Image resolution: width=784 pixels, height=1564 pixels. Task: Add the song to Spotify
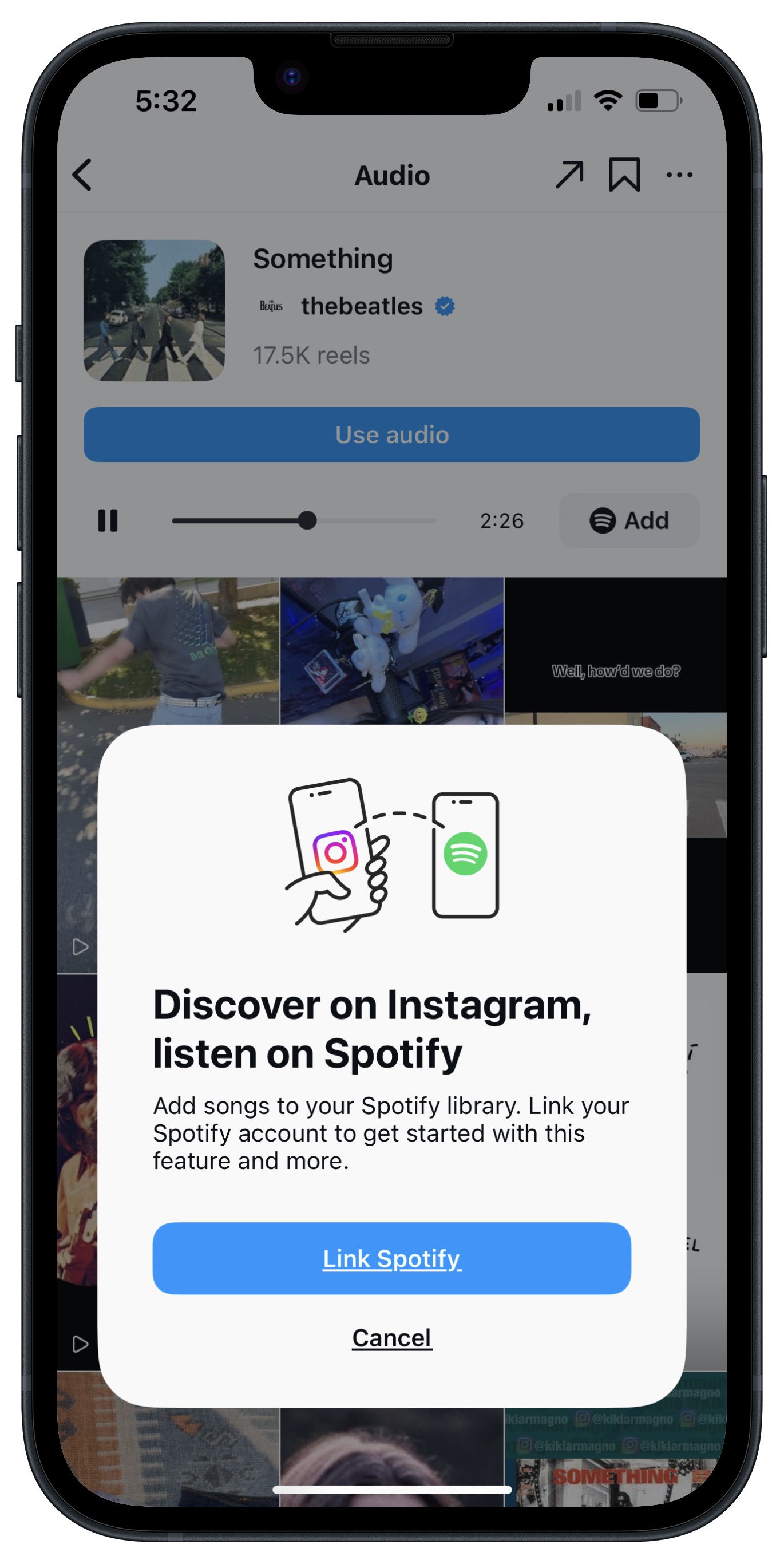click(629, 520)
